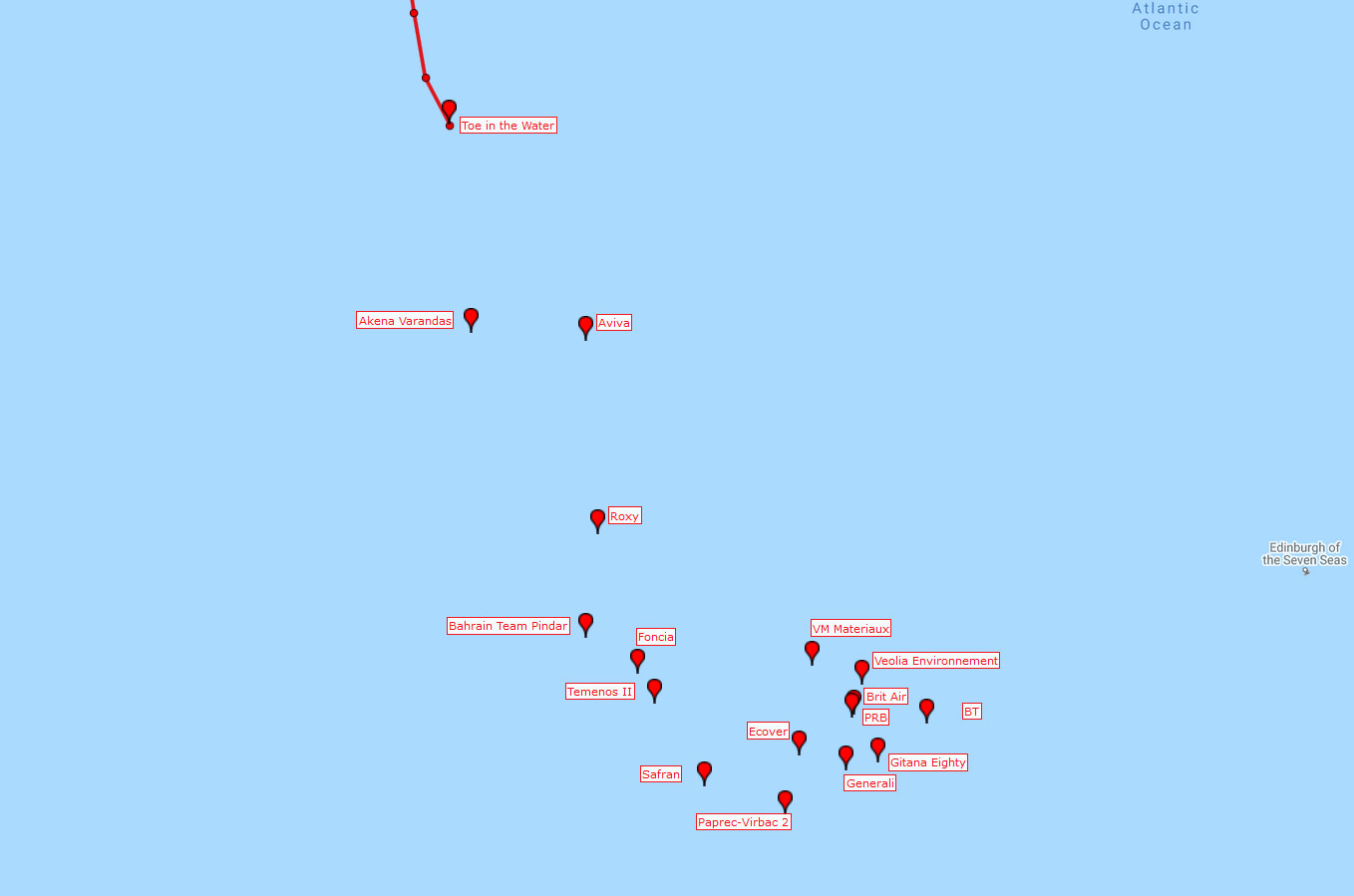1354x896 pixels.
Task: Select the Akena Varandas boat pin
Action: click(471, 317)
